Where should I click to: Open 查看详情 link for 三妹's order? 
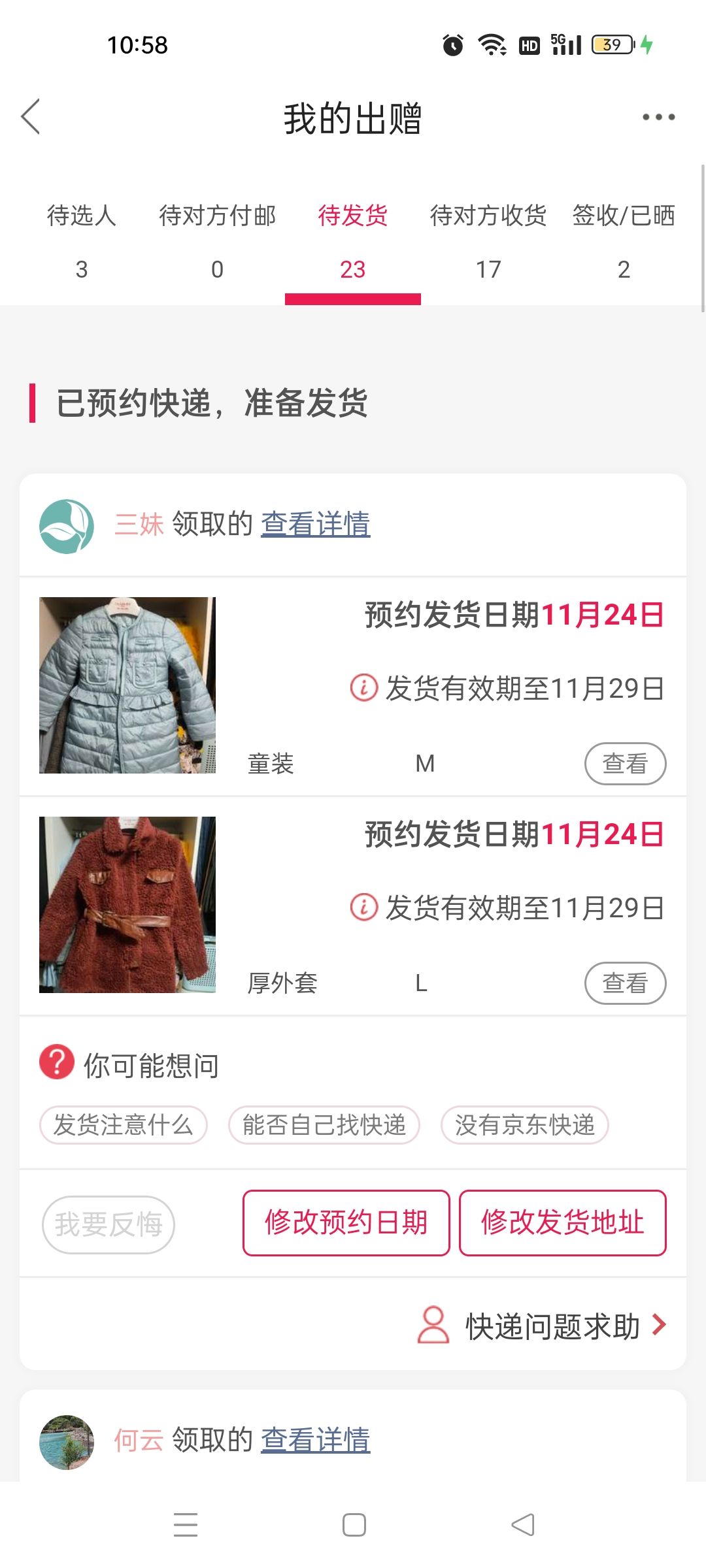(x=316, y=524)
